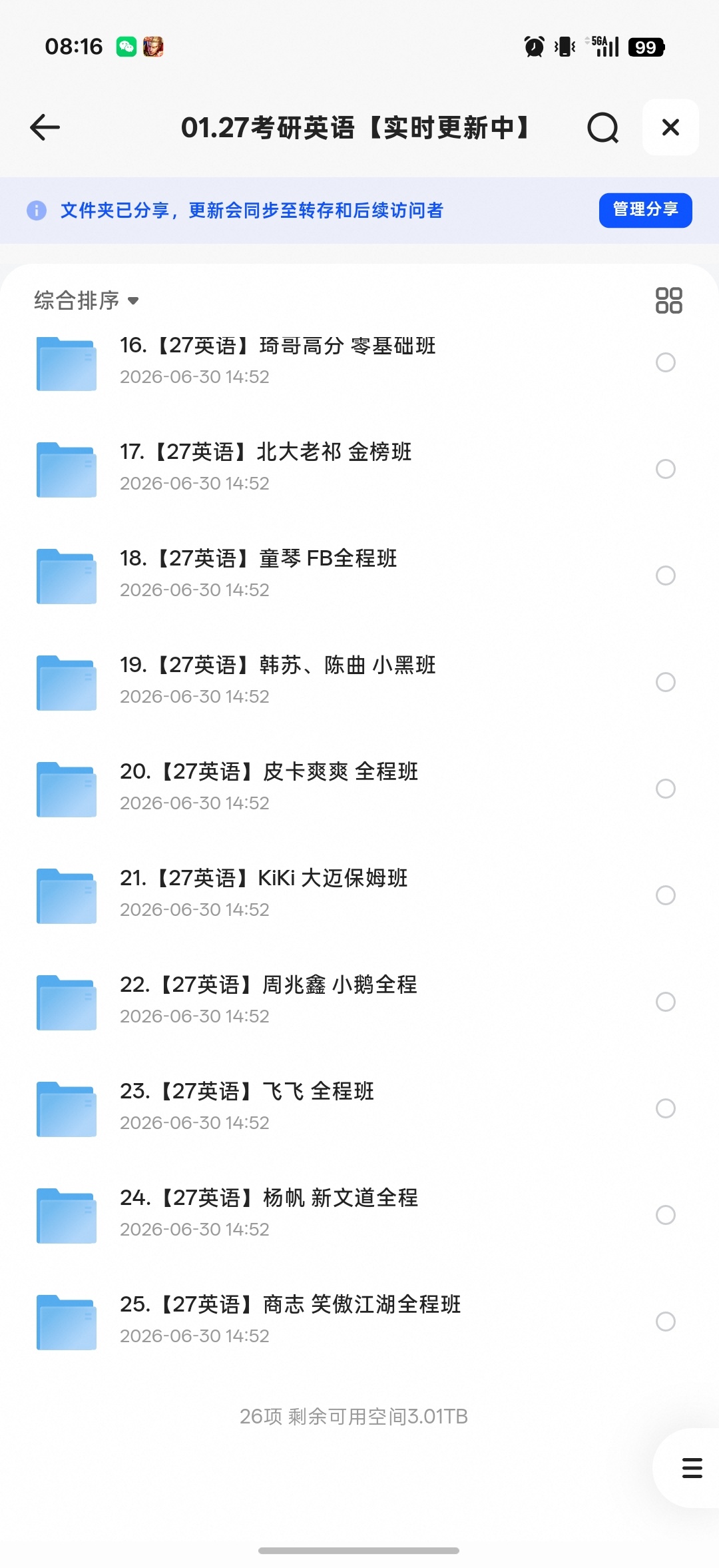Close the page with the X button
719x1568 pixels.
670,127
